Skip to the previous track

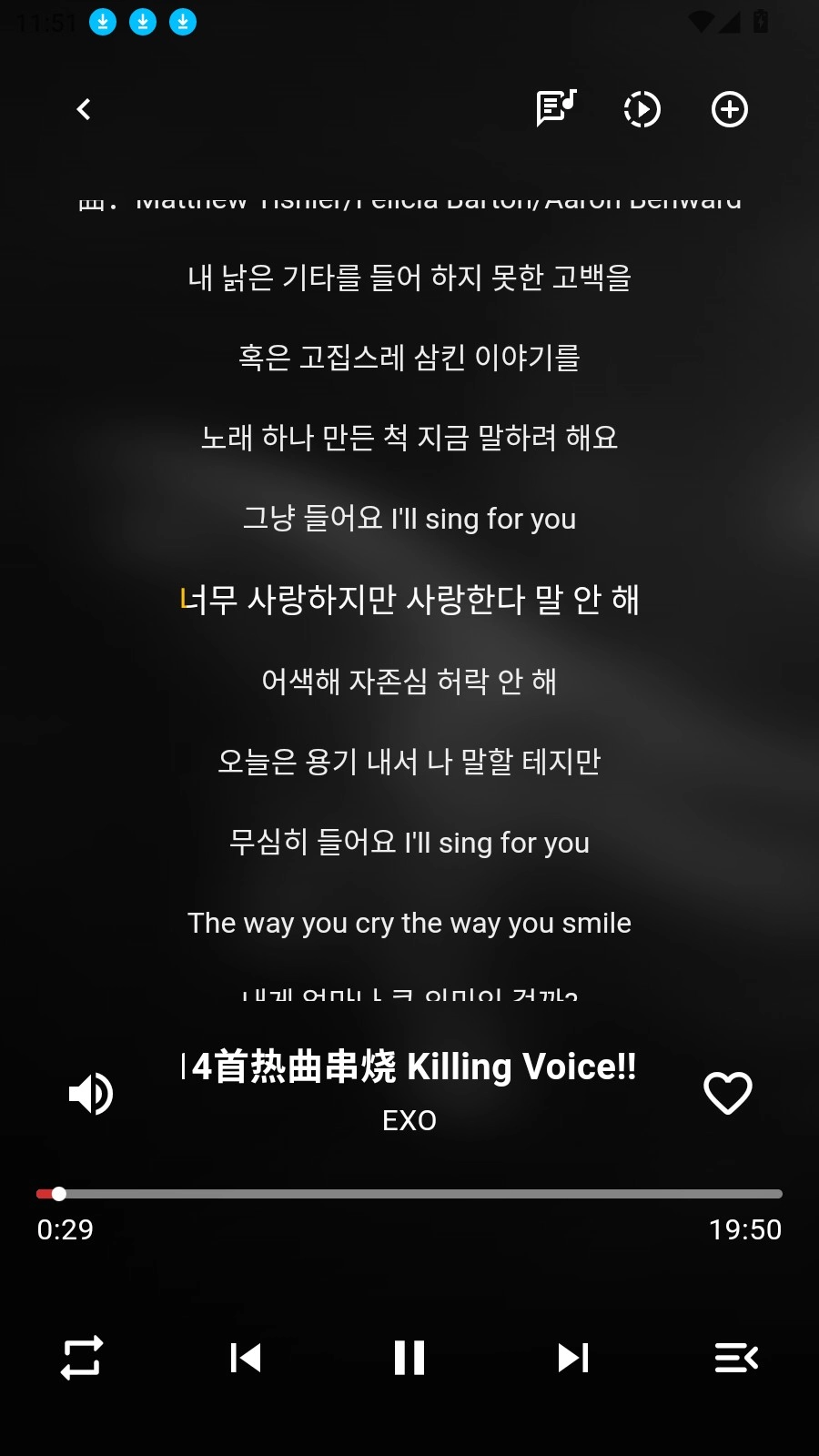246,1358
